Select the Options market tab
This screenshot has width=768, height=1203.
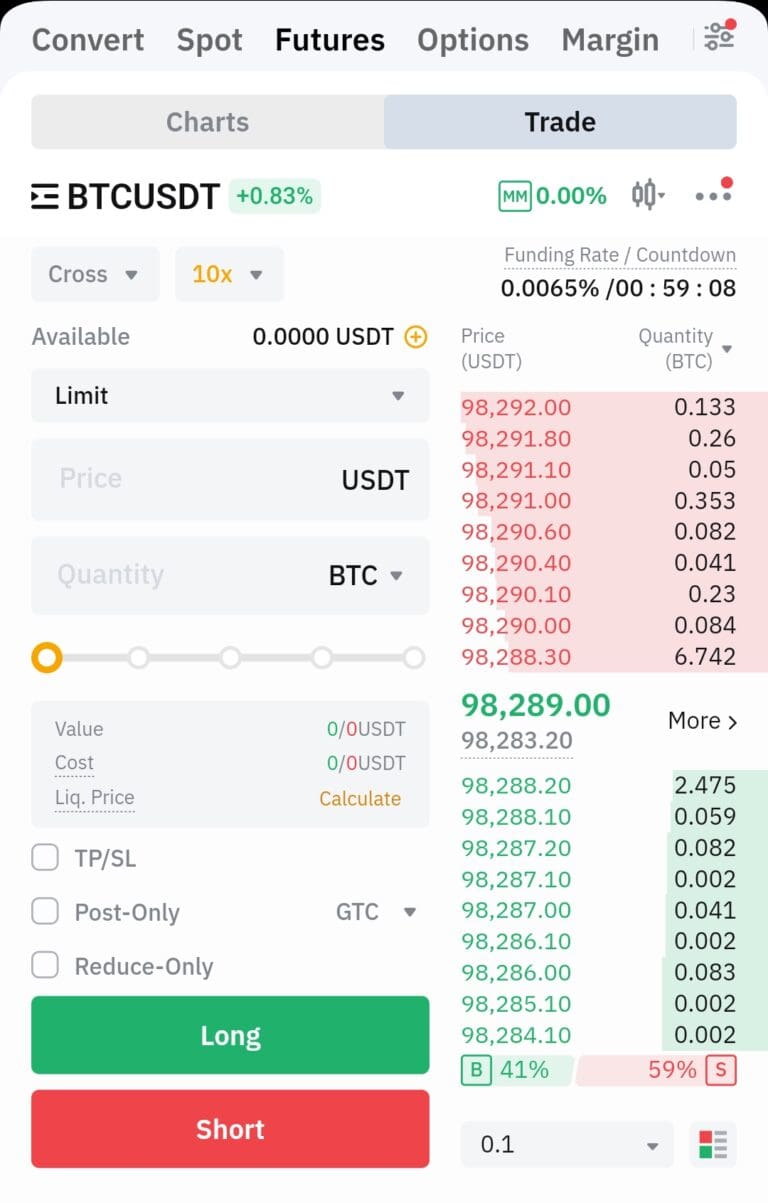pyautogui.click(x=472, y=40)
